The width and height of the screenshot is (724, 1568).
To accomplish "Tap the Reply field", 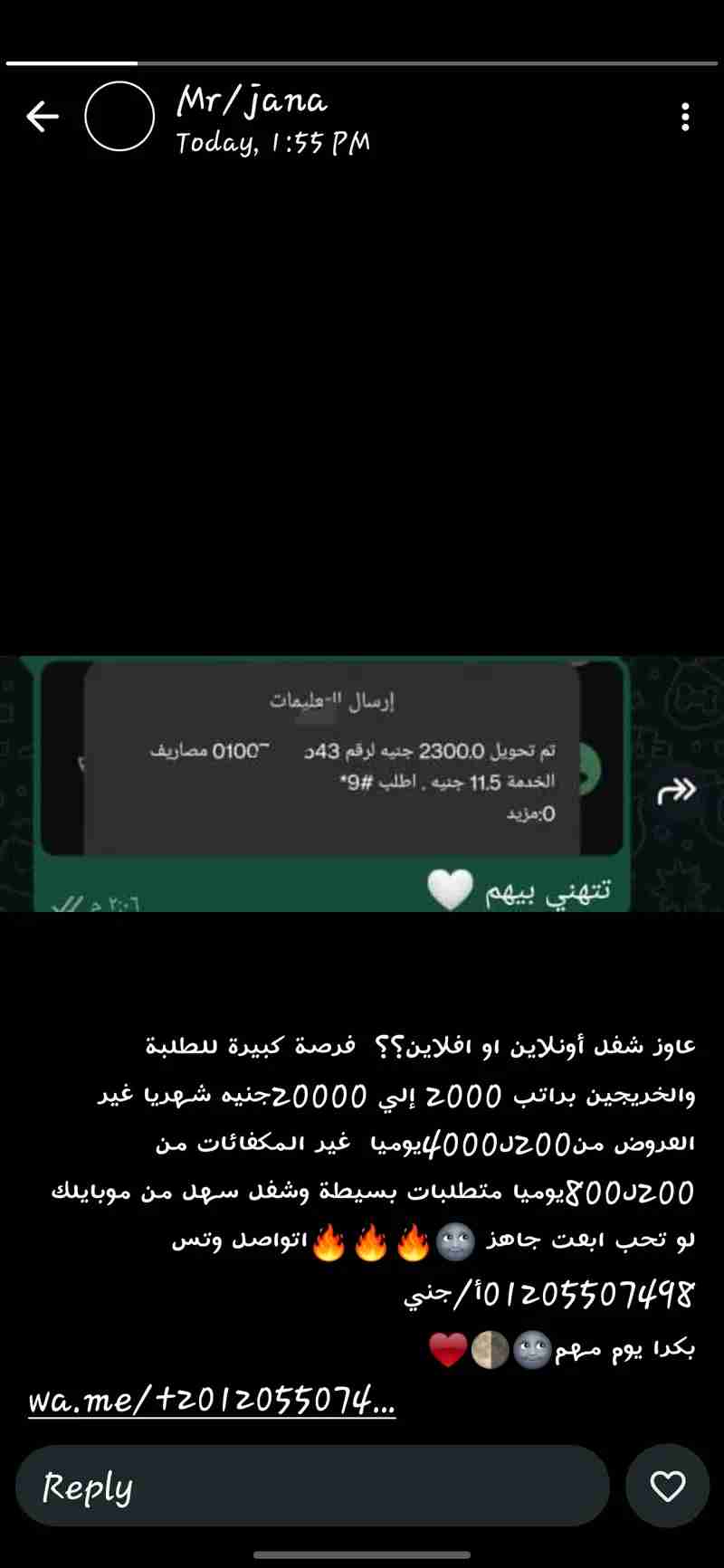I will pos(312,1486).
